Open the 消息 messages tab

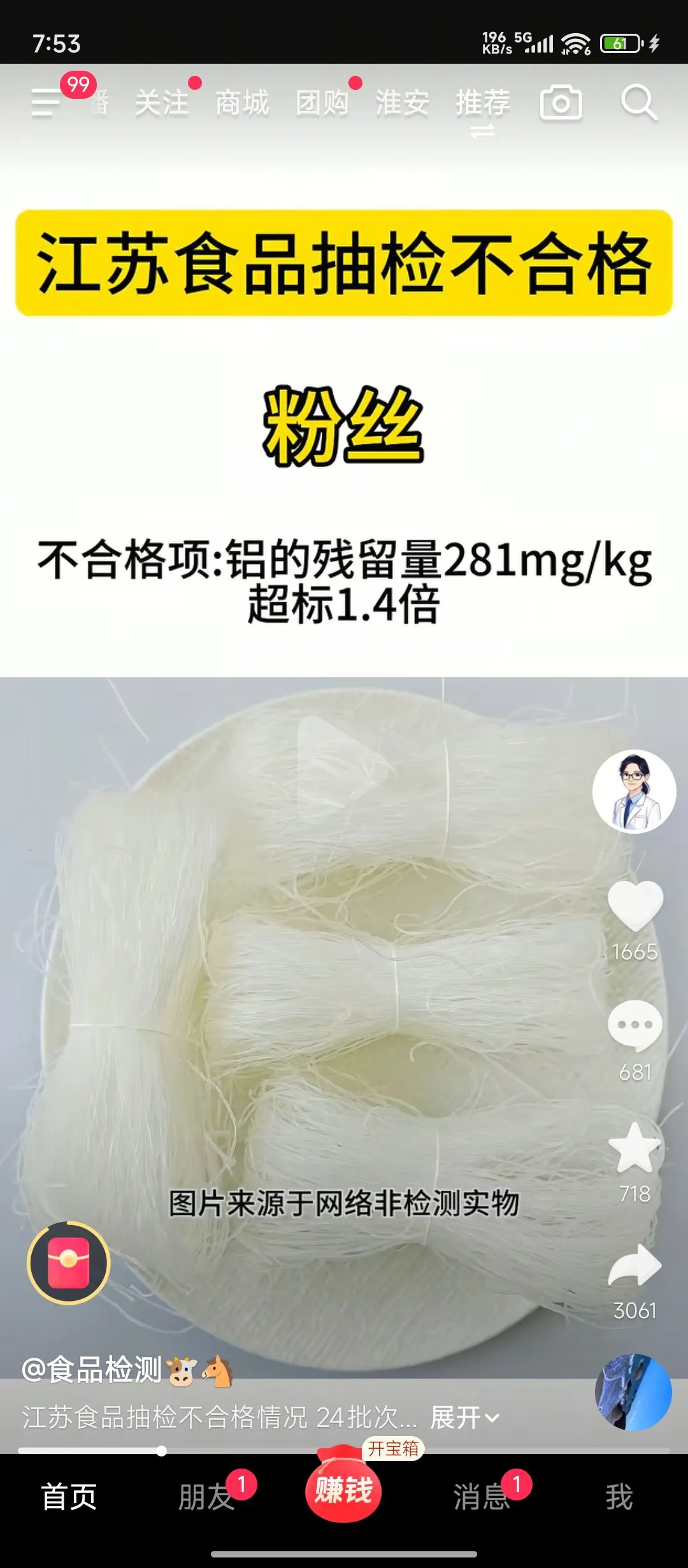[482, 1497]
